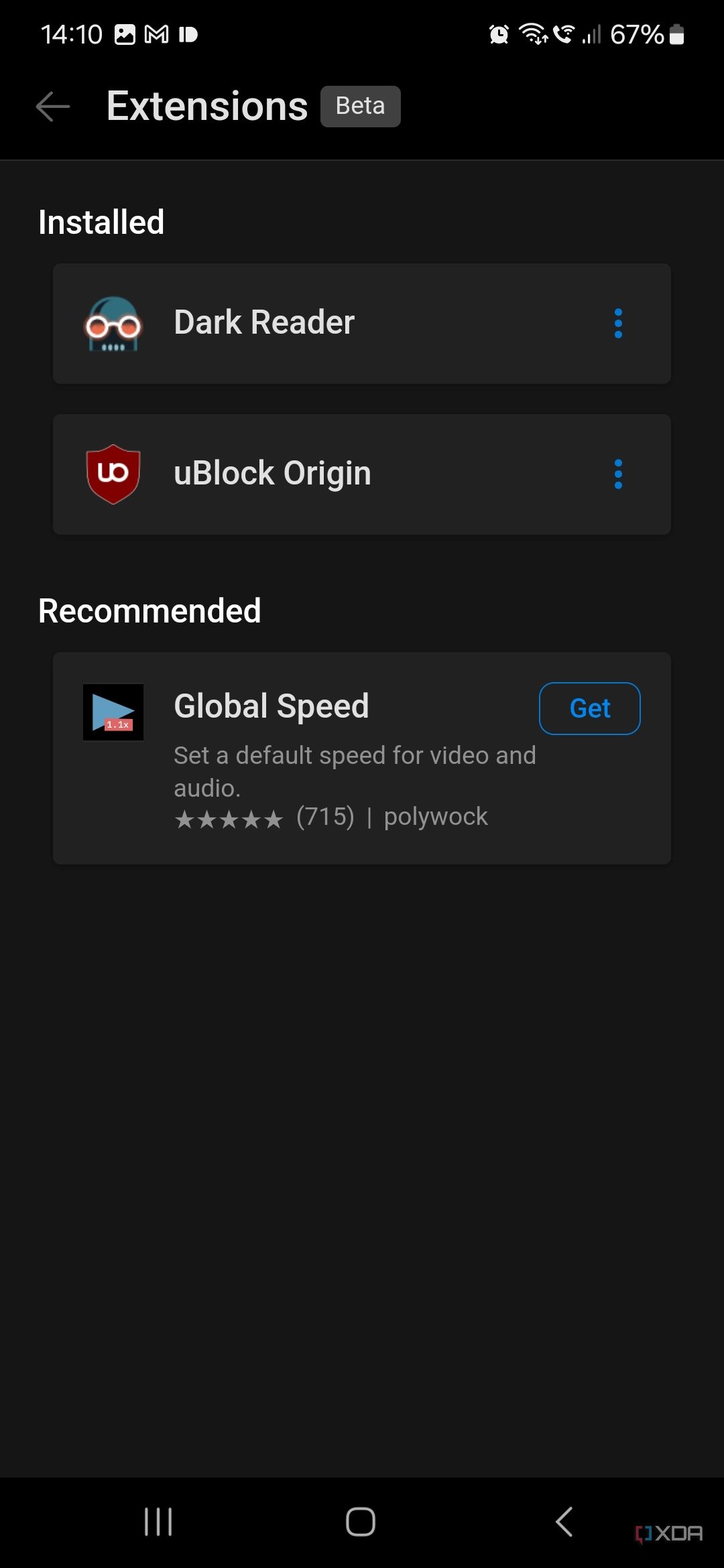Tap the back arrow to leave Extensions

[x=51, y=106]
